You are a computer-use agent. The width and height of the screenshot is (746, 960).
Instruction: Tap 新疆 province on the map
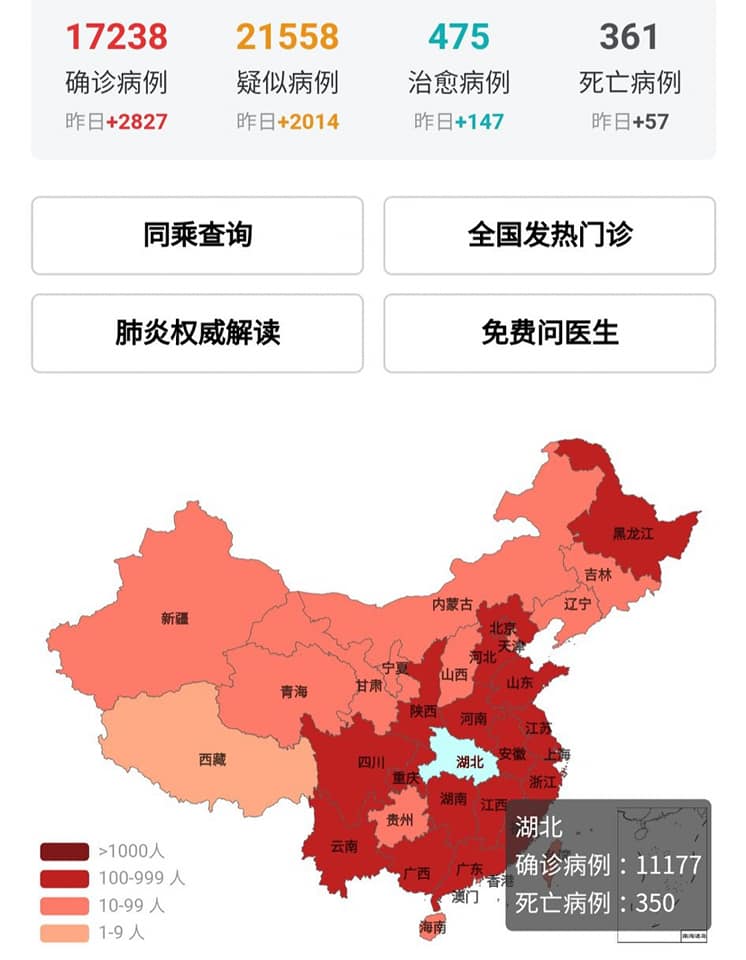click(x=175, y=618)
